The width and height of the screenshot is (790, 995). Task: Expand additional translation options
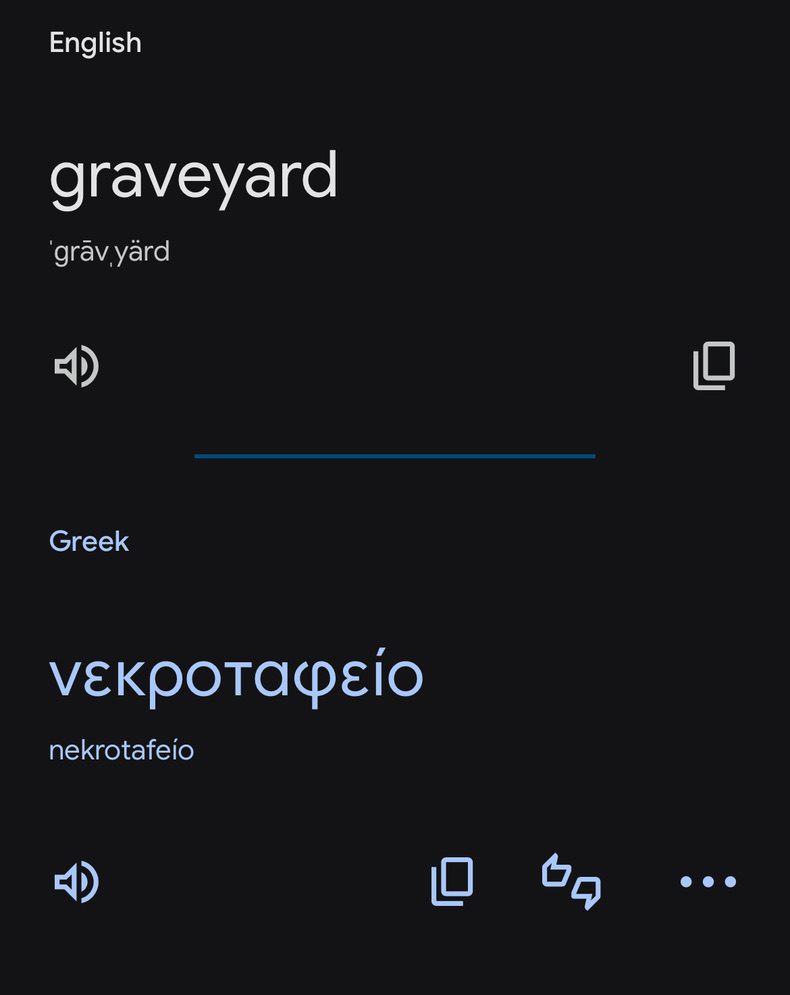tap(707, 881)
